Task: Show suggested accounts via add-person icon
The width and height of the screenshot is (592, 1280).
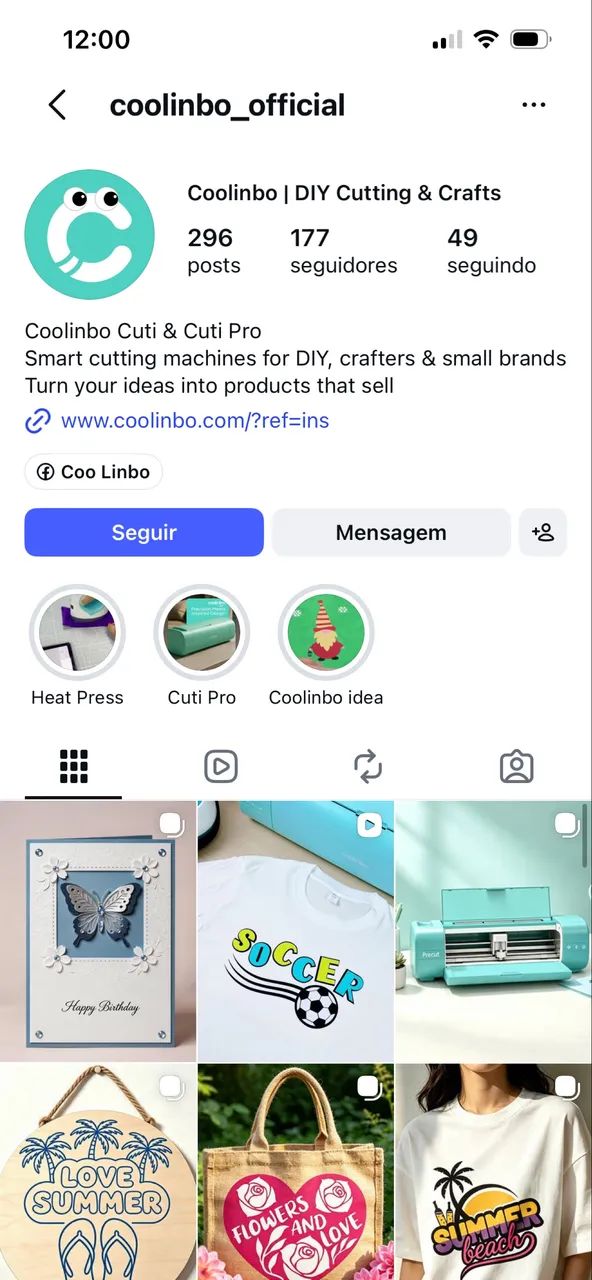Action: [543, 532]
